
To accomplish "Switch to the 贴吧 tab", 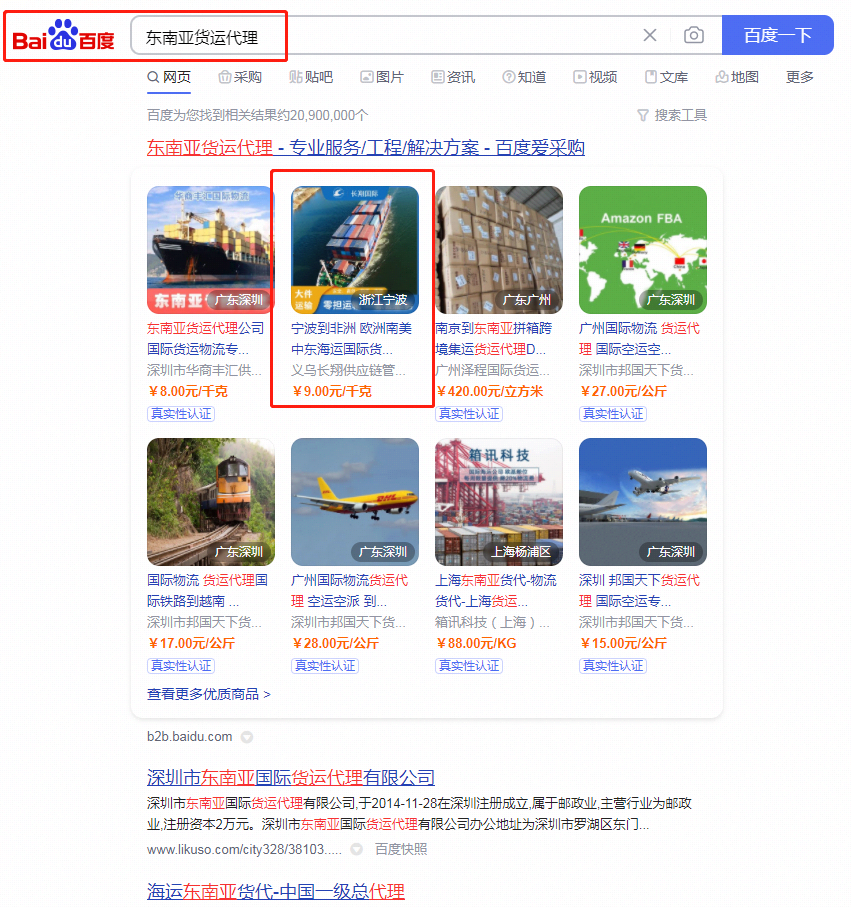I will coord(311,77).
